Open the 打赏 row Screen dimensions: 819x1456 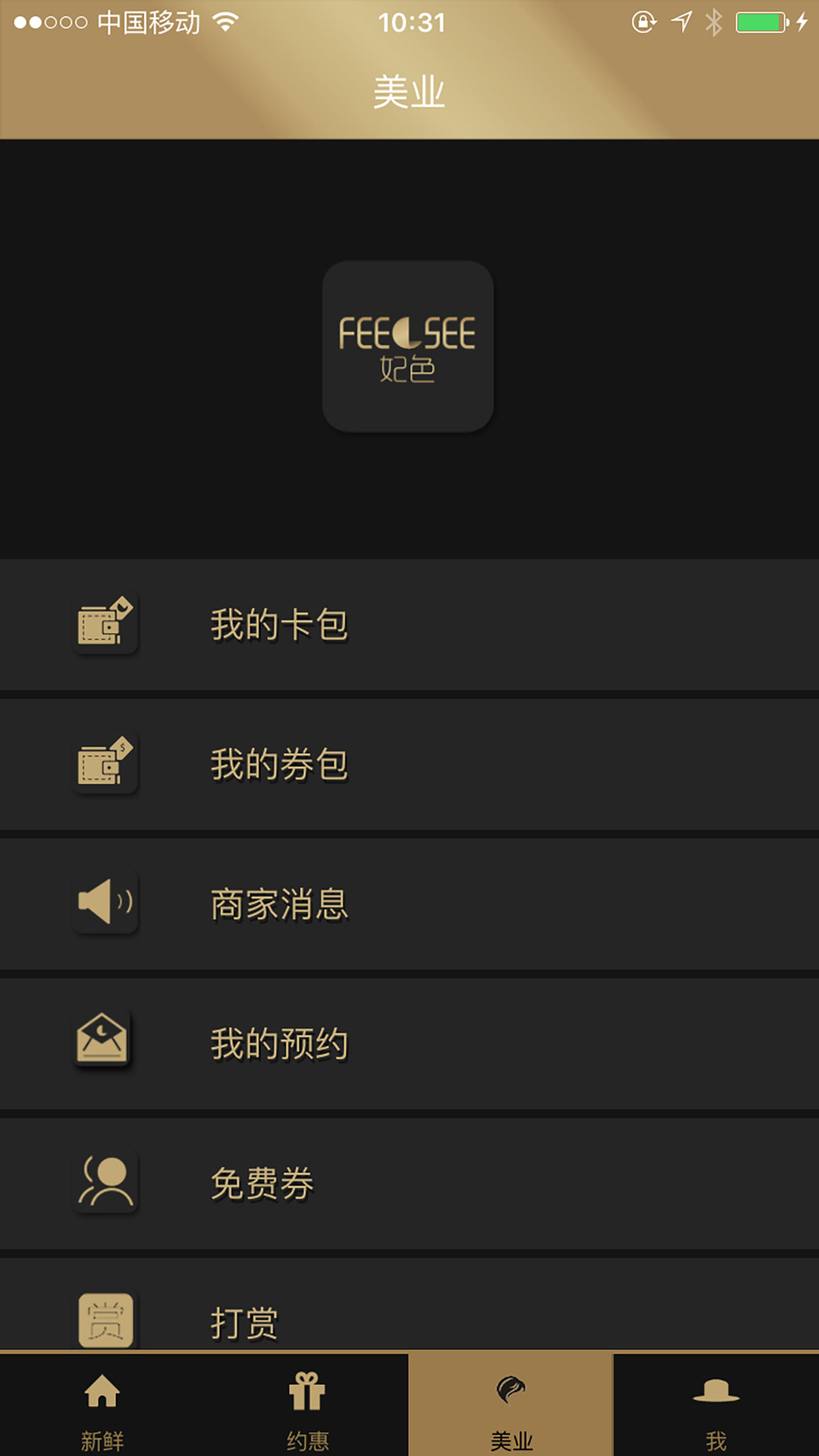click(409, 1304)
